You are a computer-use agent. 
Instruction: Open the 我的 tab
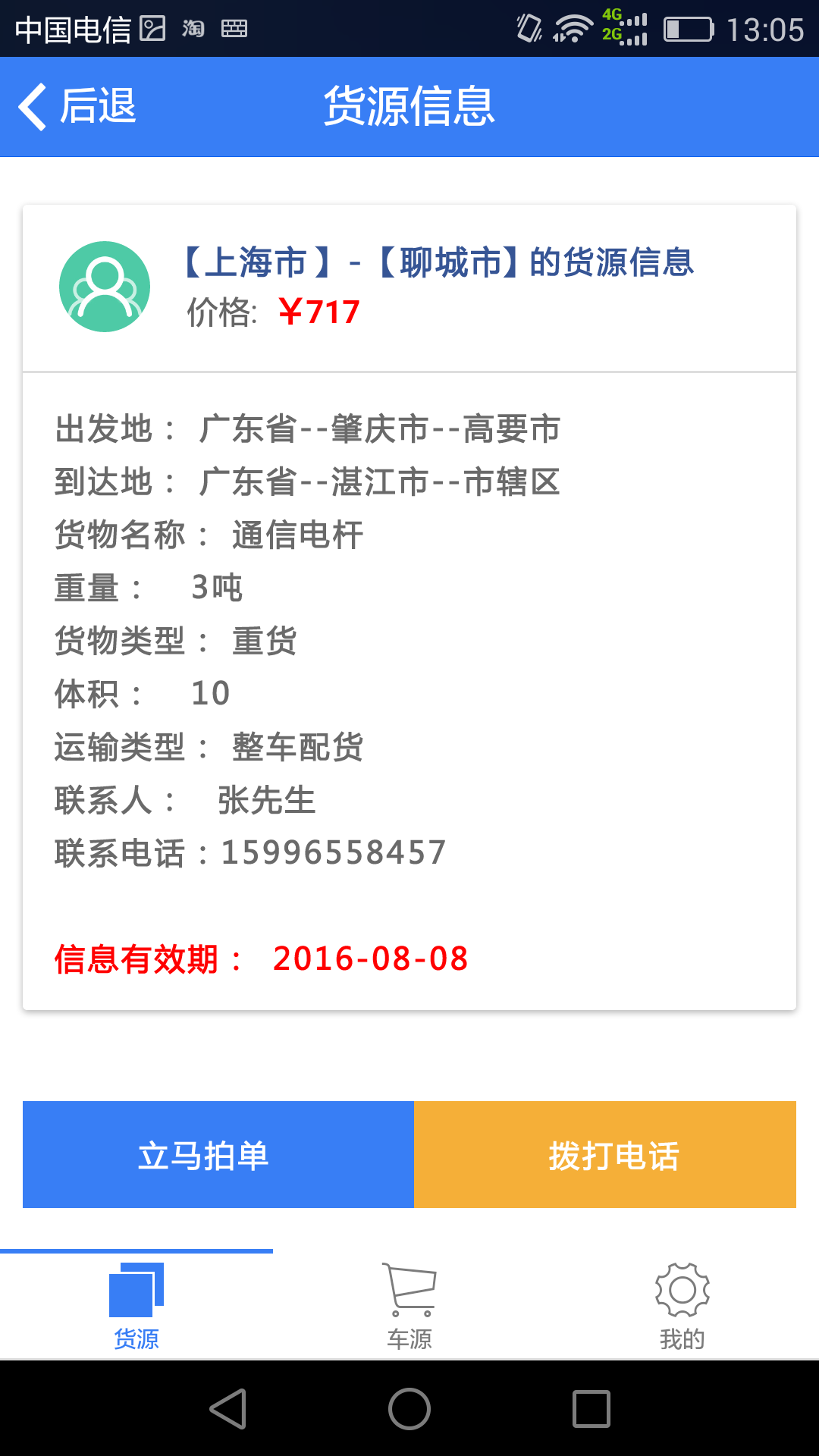coord(682,1306)
